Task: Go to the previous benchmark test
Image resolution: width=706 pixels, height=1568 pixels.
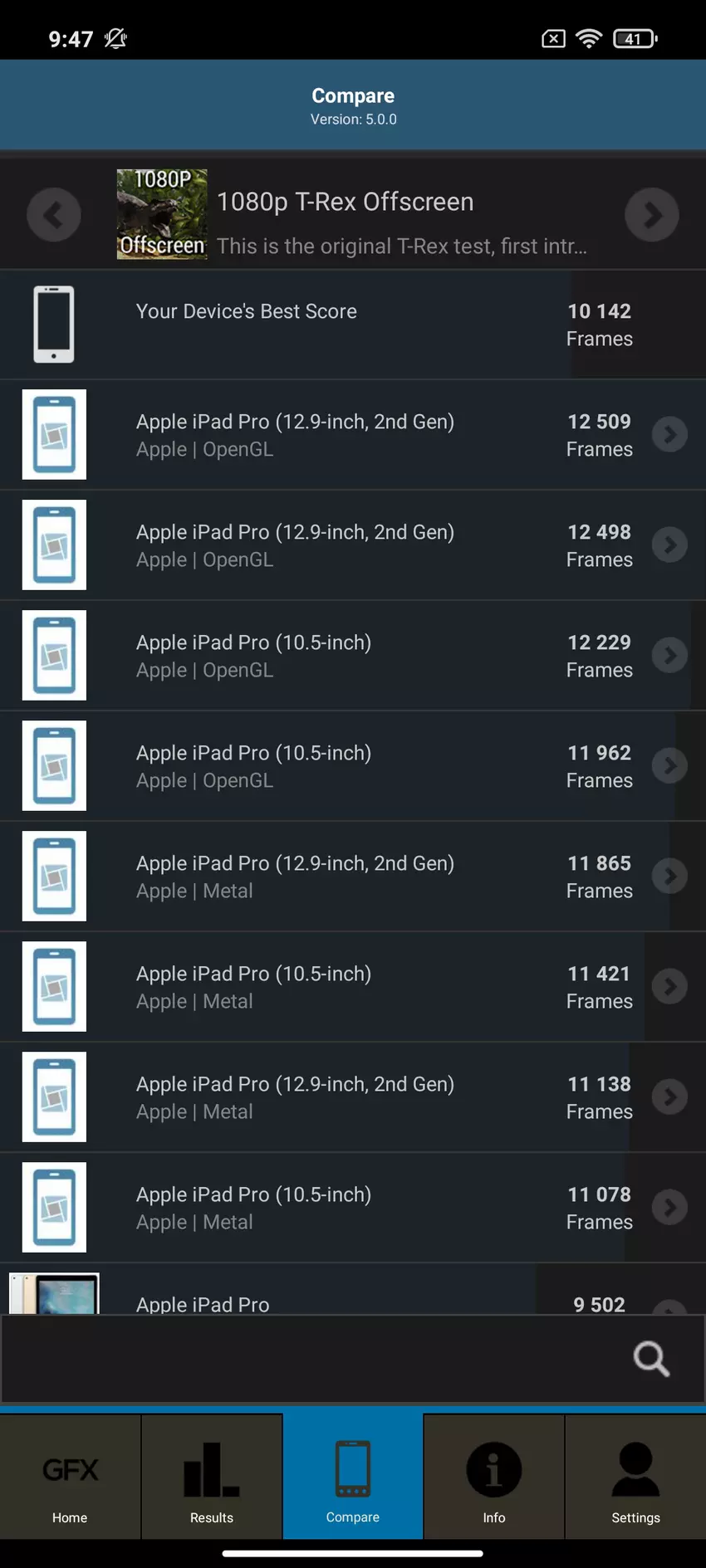Action: pos(54,215)
